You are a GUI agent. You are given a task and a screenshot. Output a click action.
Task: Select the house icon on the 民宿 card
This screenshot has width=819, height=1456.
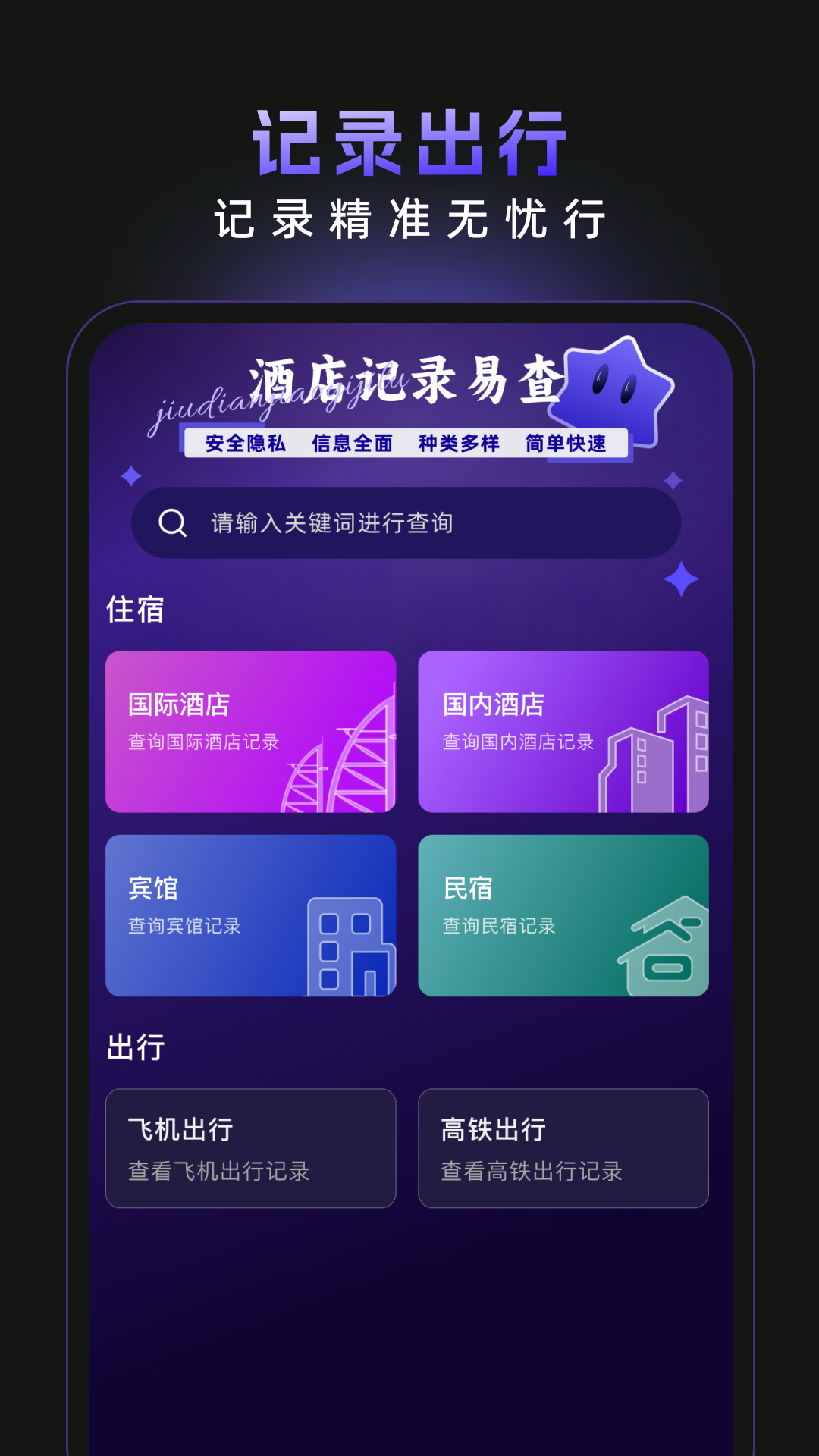coord(664,944)
